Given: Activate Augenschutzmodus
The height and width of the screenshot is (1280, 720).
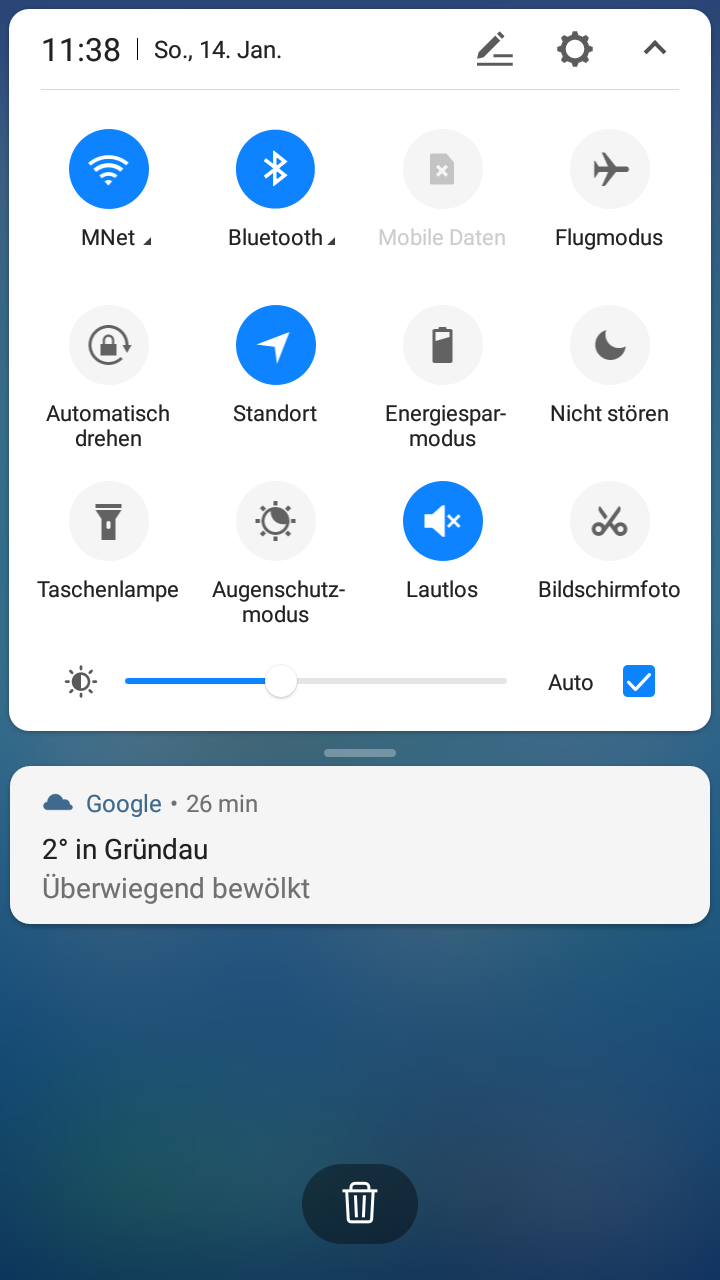Looking at the screenshot, I should [x=275, y=522].
